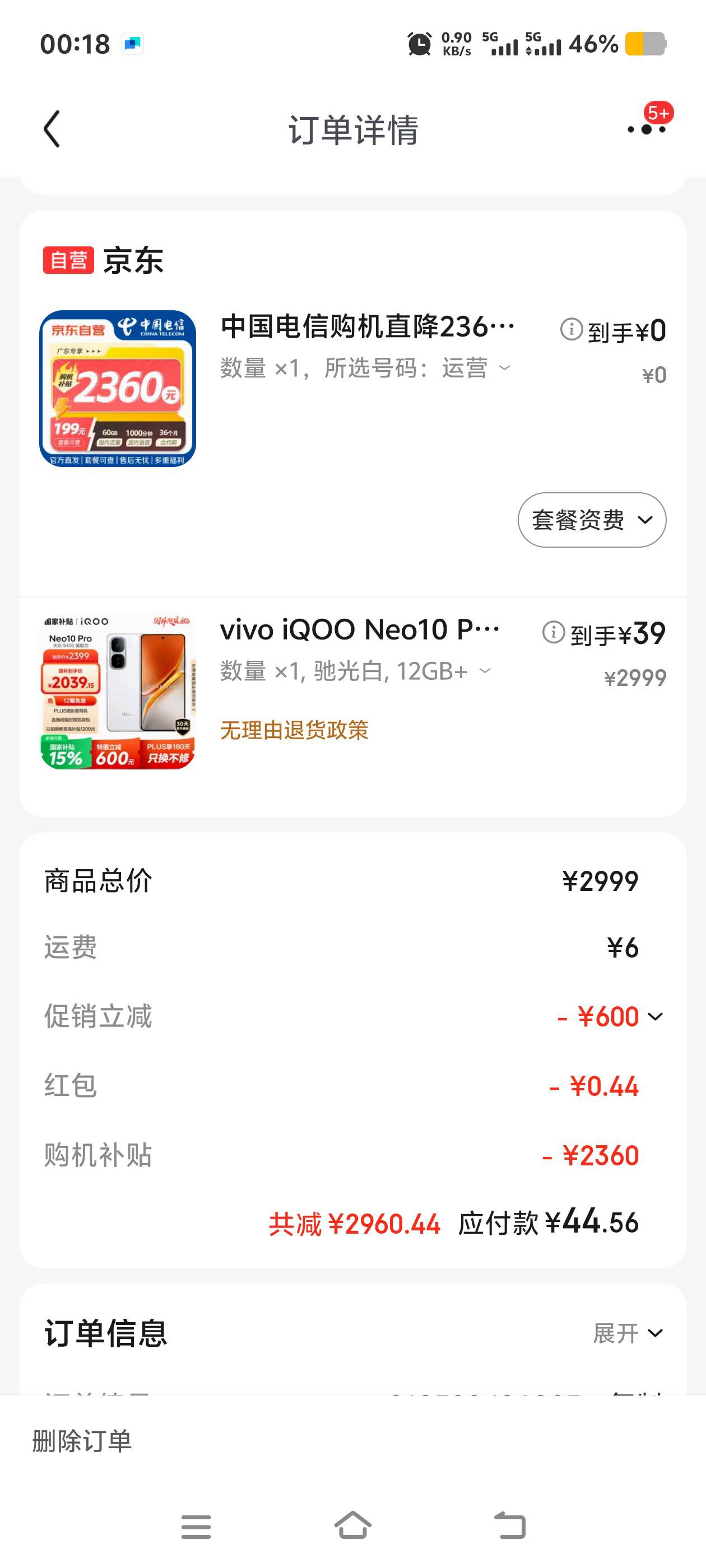Viewport: 706px width, 1568px height.
Task: Tap 删除订单 to delete the order
Action: click(x=82, y=1441)
